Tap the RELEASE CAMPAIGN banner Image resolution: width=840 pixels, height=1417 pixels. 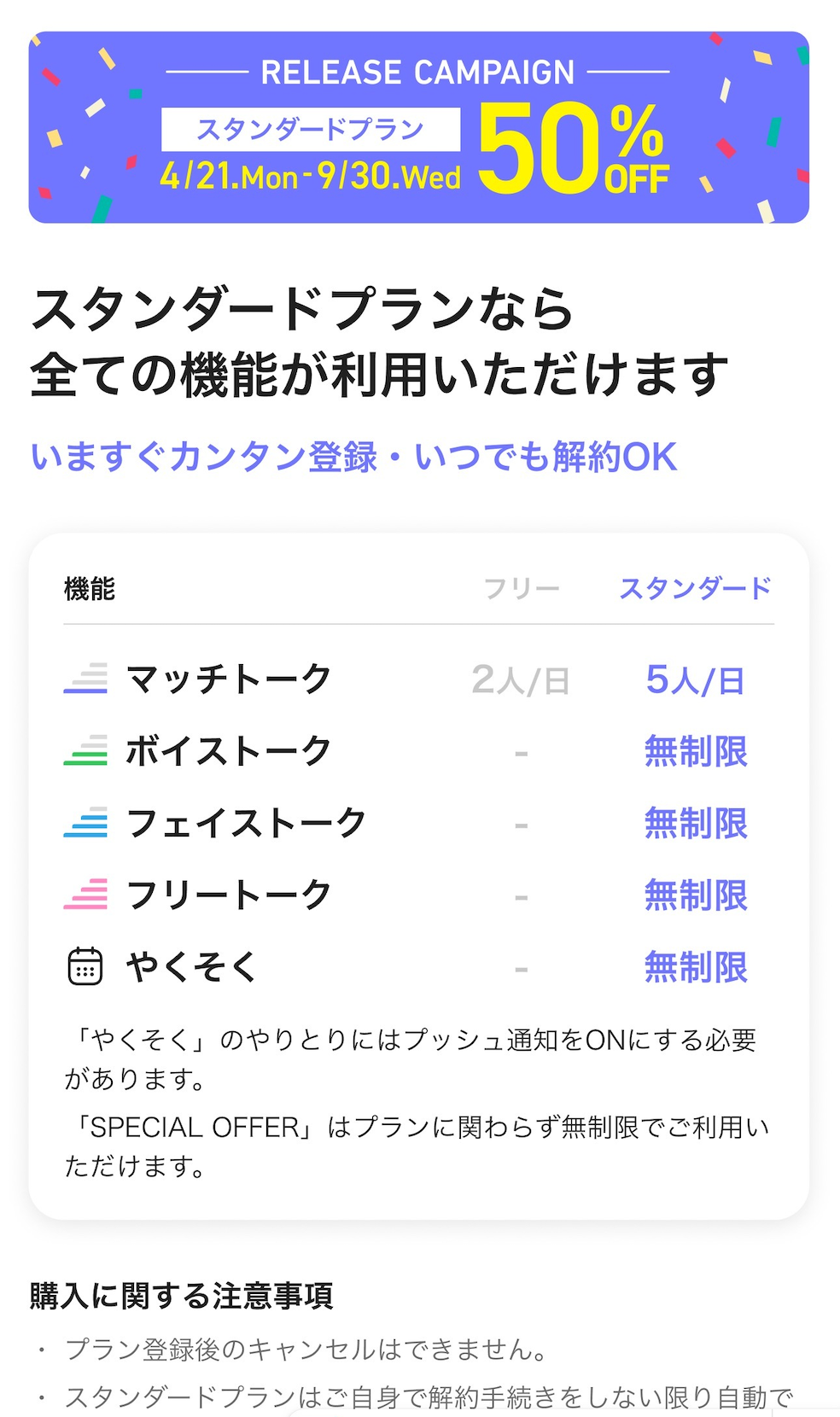click(x=418, y=72)
